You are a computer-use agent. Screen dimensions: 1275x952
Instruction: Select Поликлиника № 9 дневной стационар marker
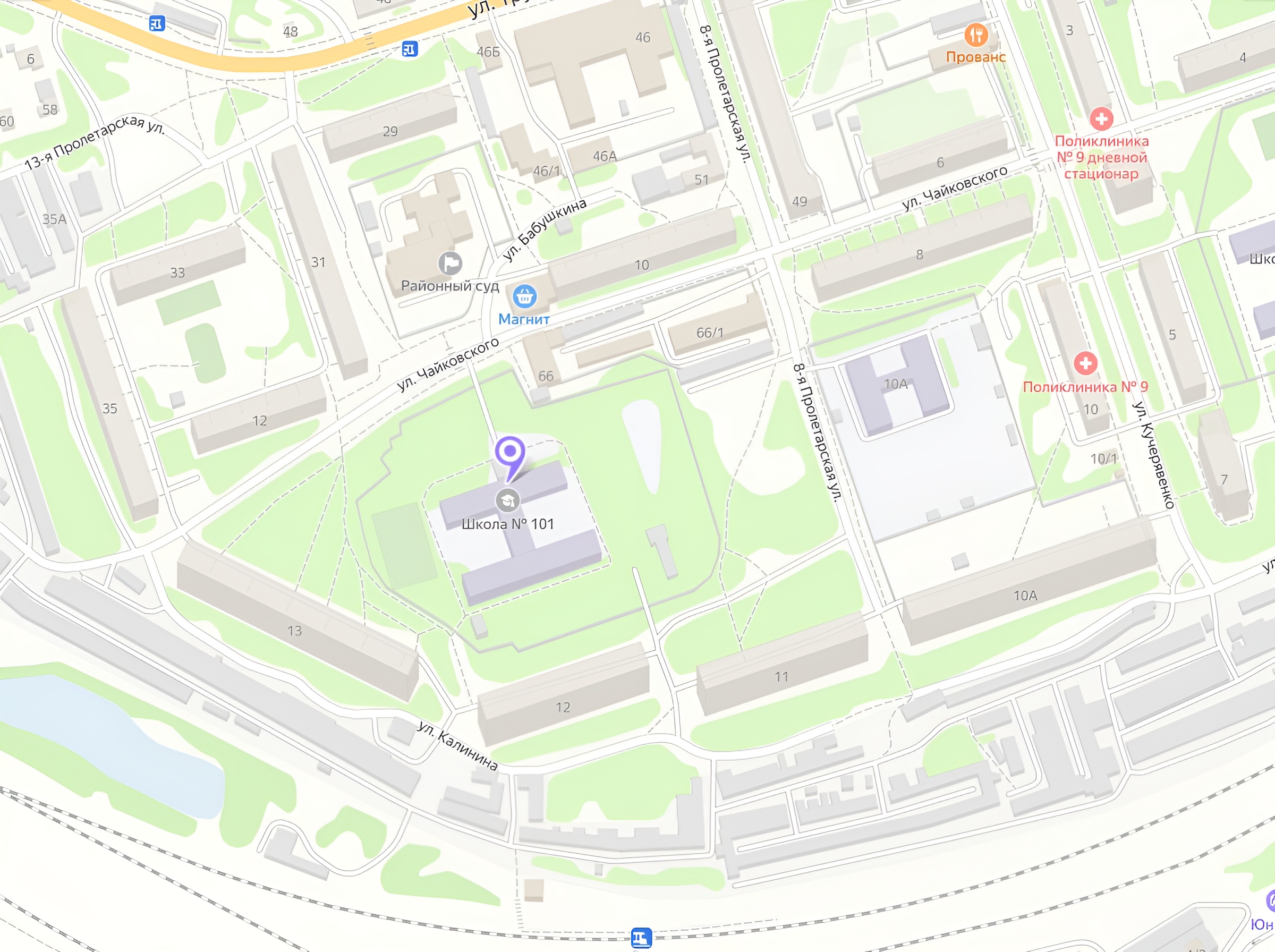pos(1101,120)
